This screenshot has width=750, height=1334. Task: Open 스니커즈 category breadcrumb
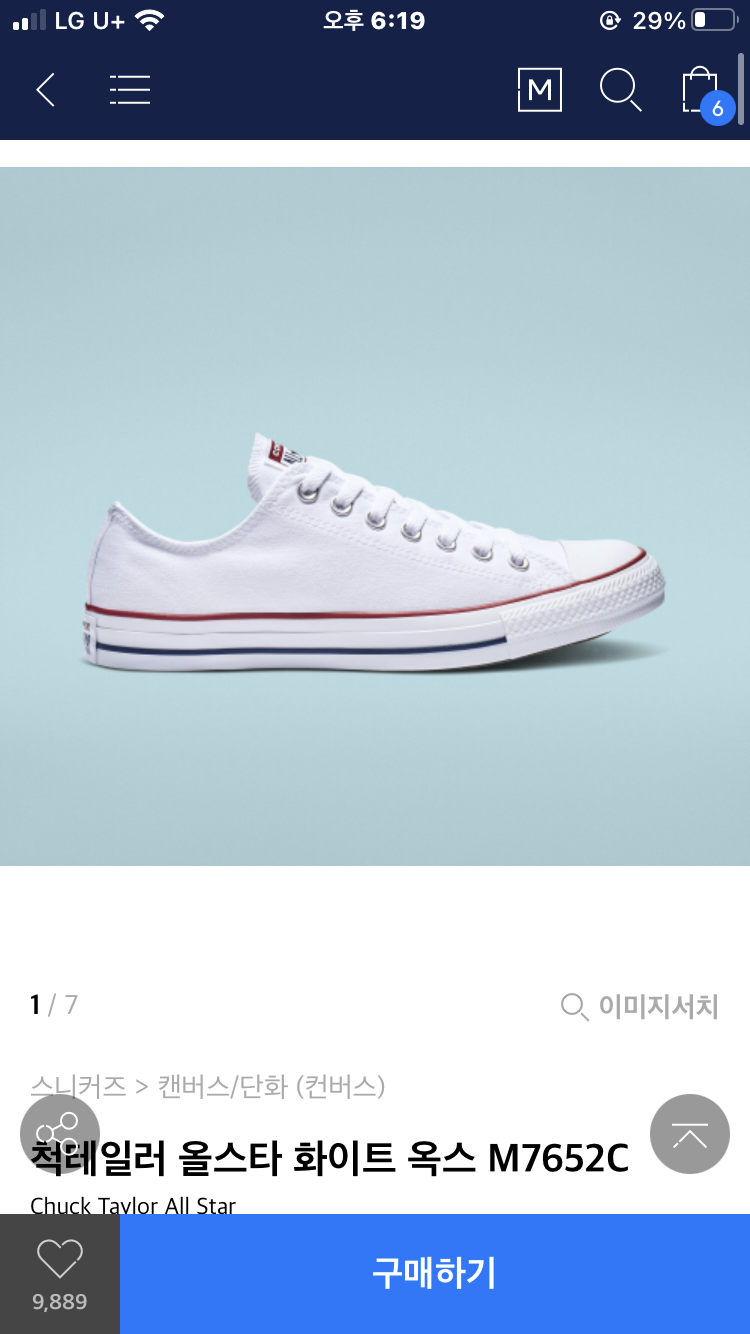click(78, 1086)
